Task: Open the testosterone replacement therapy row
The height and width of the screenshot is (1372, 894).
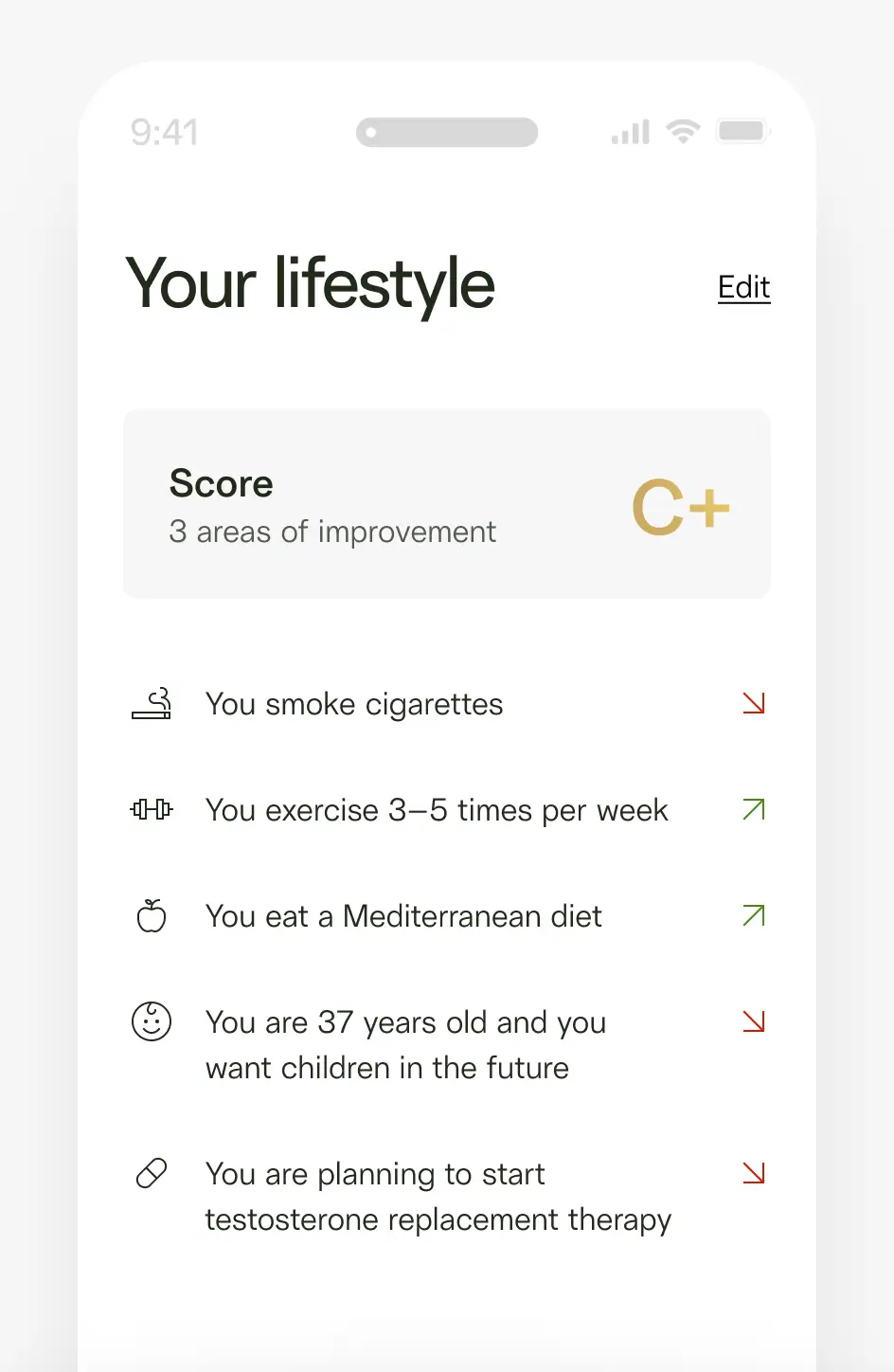Action: pos(446,1197)
